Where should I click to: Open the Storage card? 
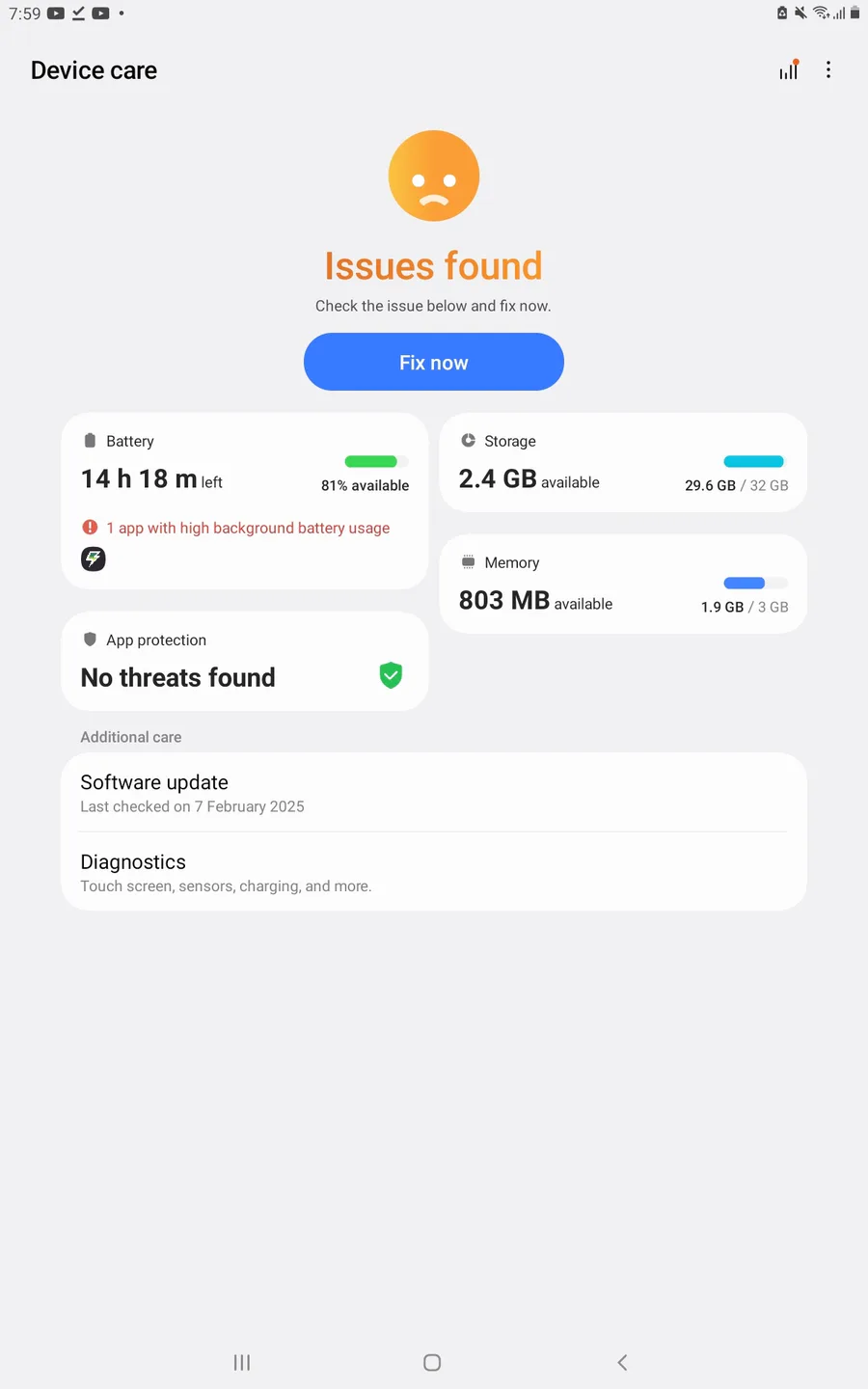click(x=622, y=463)
